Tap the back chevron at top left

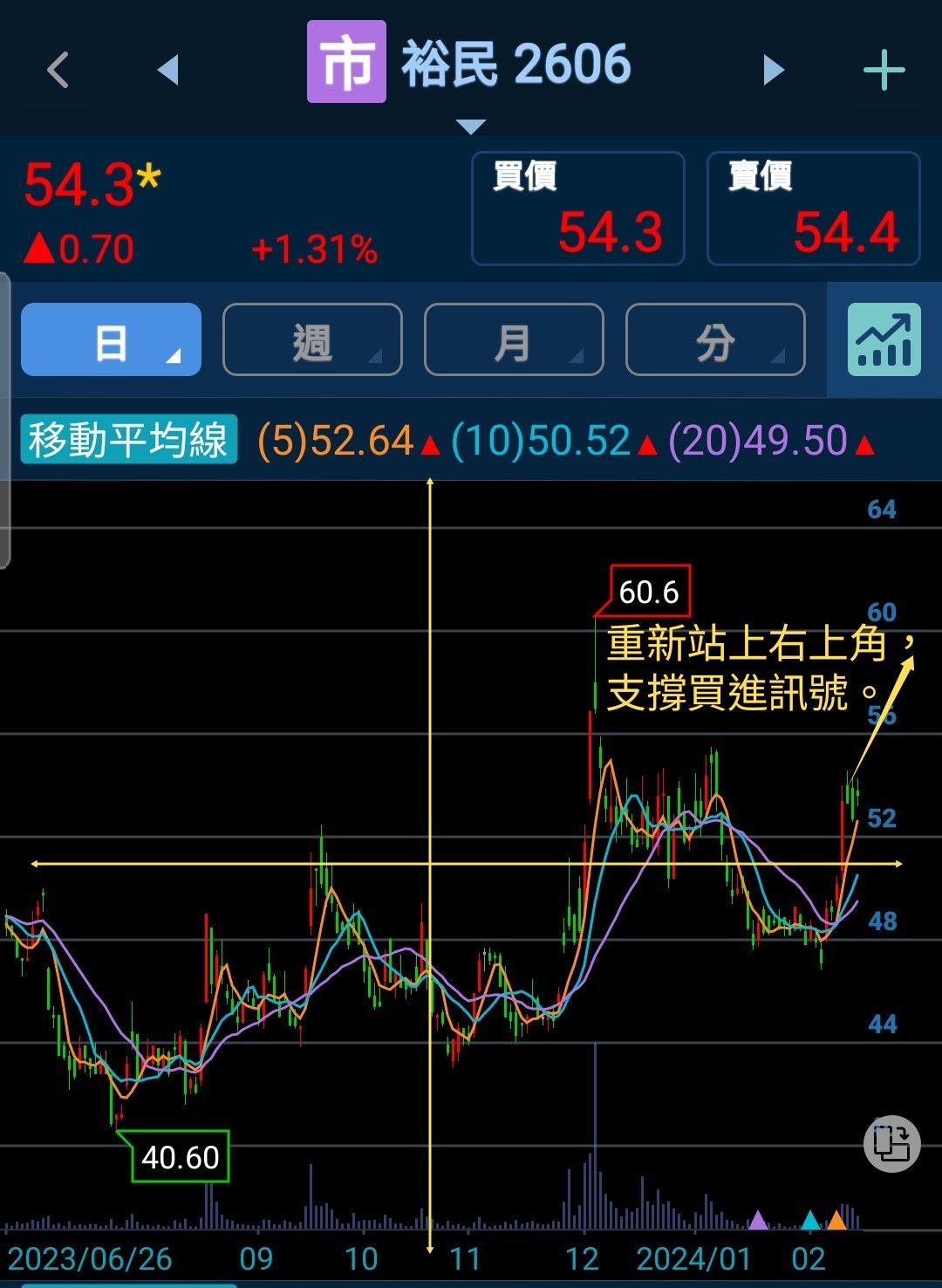tap(56, 69)
